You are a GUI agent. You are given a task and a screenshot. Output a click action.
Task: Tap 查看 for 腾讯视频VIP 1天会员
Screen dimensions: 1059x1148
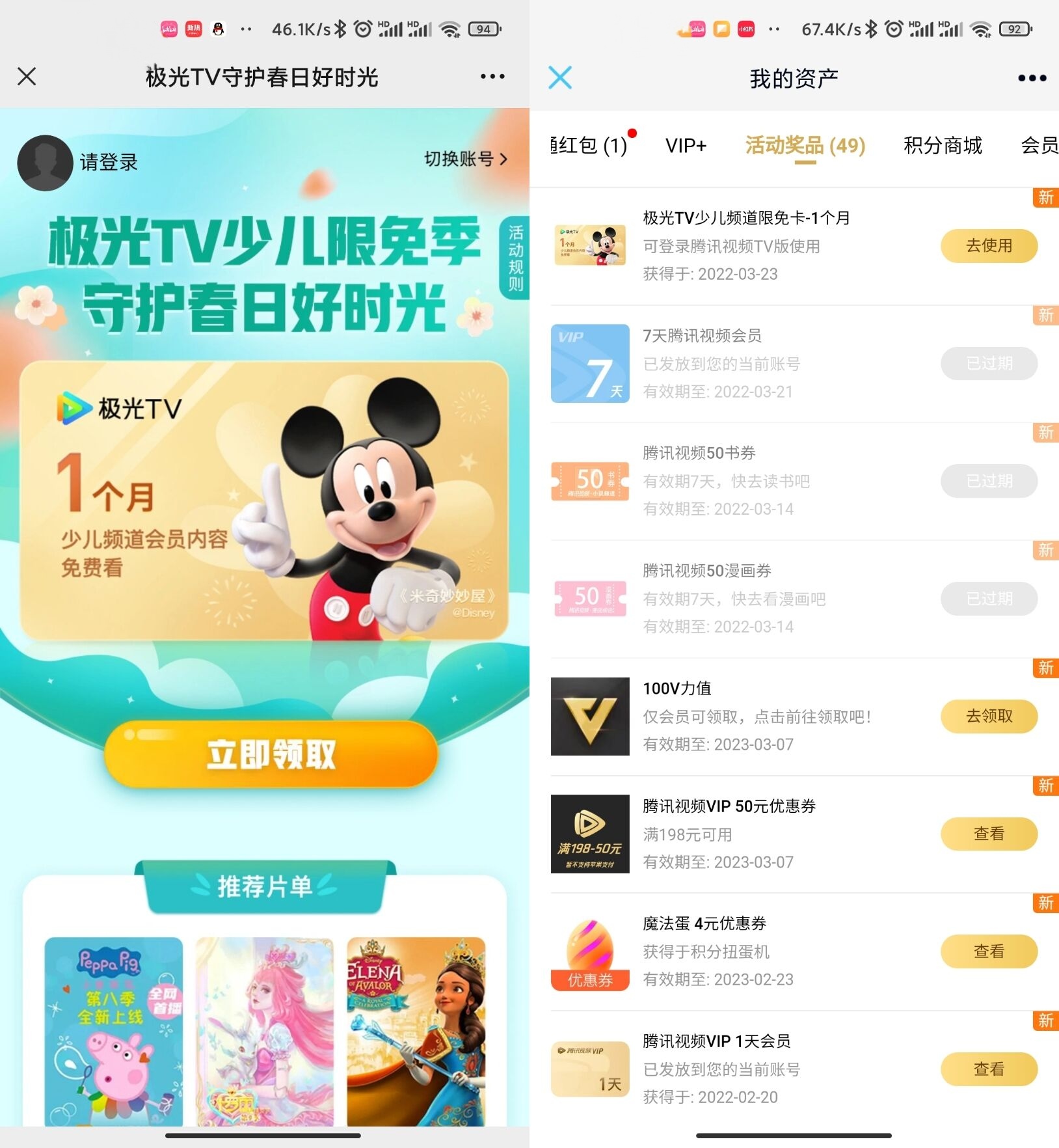(x=988, y=1069)
